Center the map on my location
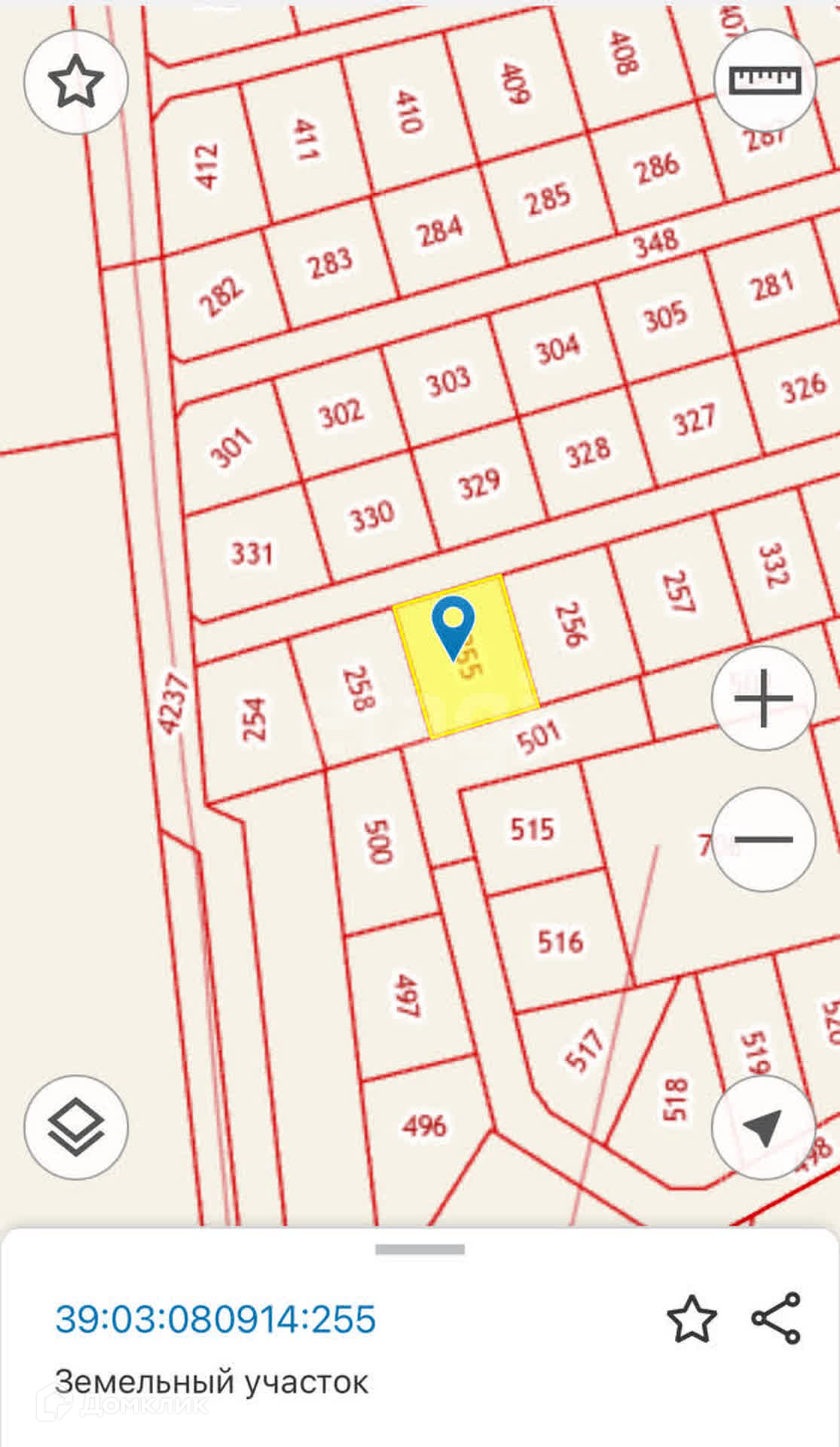The image size is (840, 1447). pyautogui.click(x=763, y=1127)
